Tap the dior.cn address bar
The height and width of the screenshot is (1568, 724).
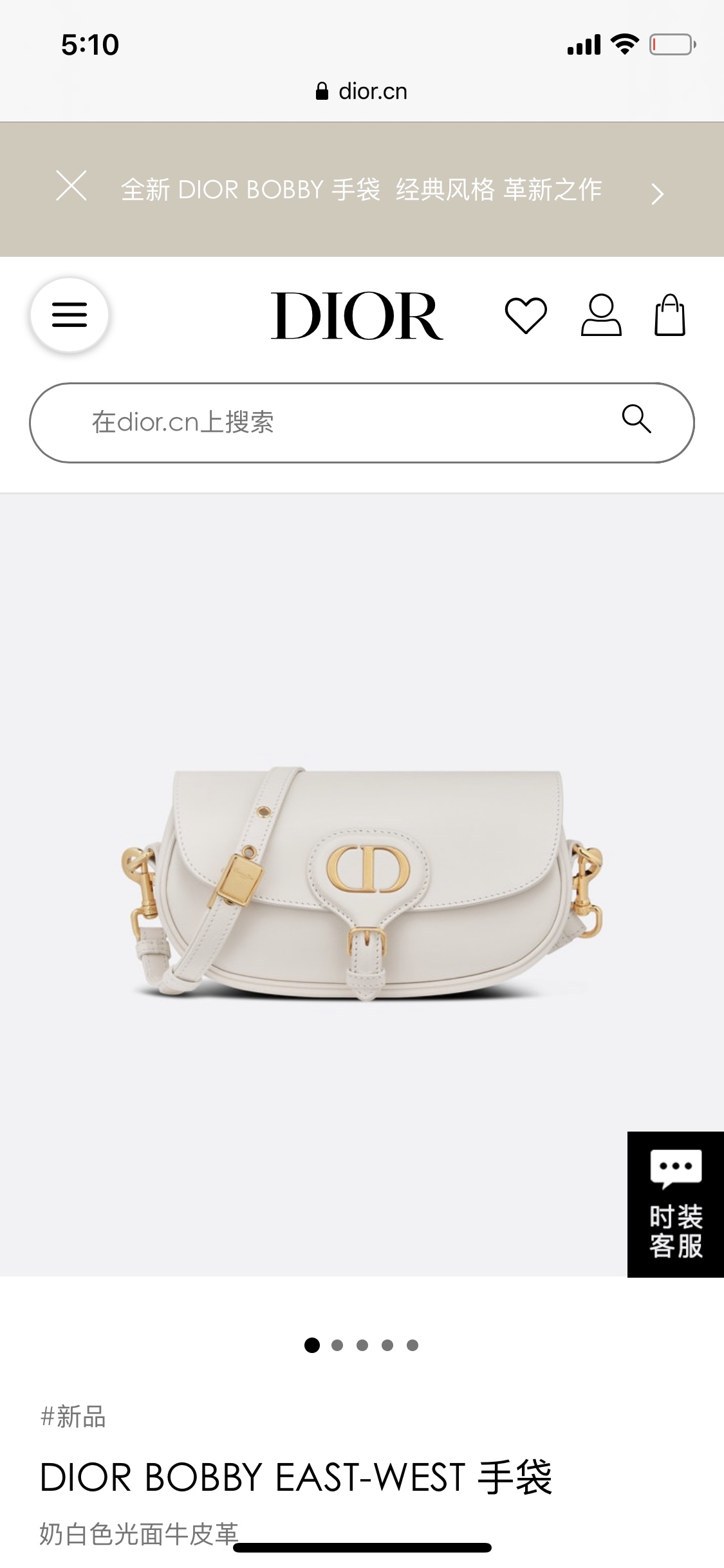pos(362,91)
